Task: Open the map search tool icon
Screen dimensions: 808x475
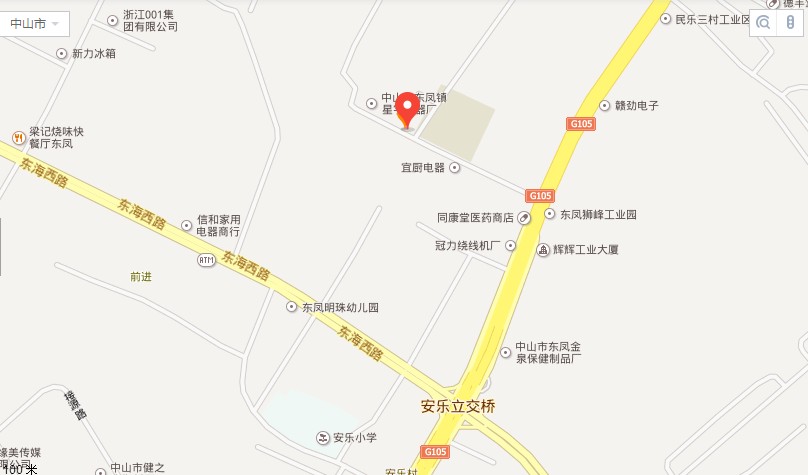Action: 763,23
